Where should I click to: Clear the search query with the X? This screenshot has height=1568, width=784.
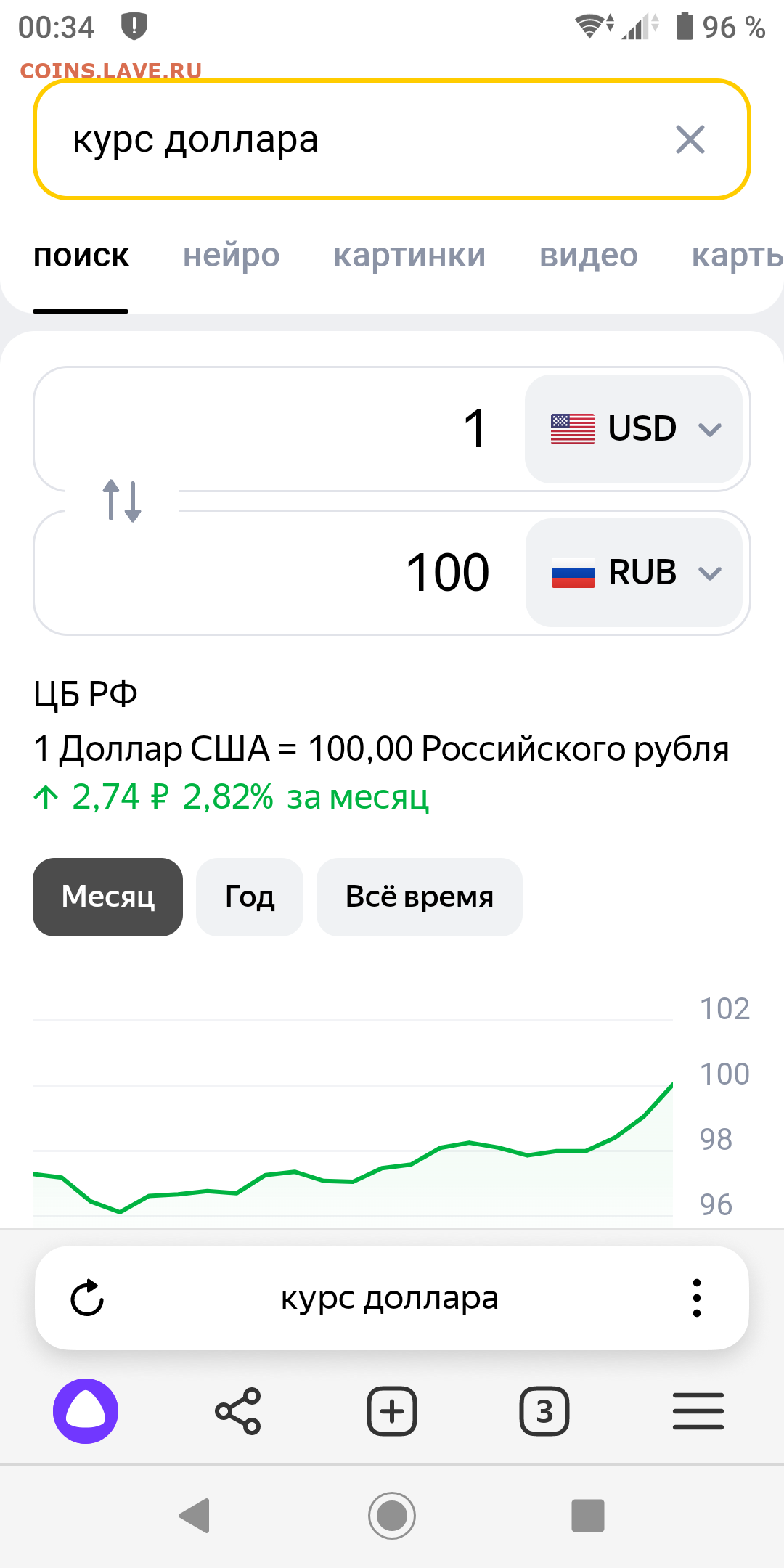click(690, 139)
